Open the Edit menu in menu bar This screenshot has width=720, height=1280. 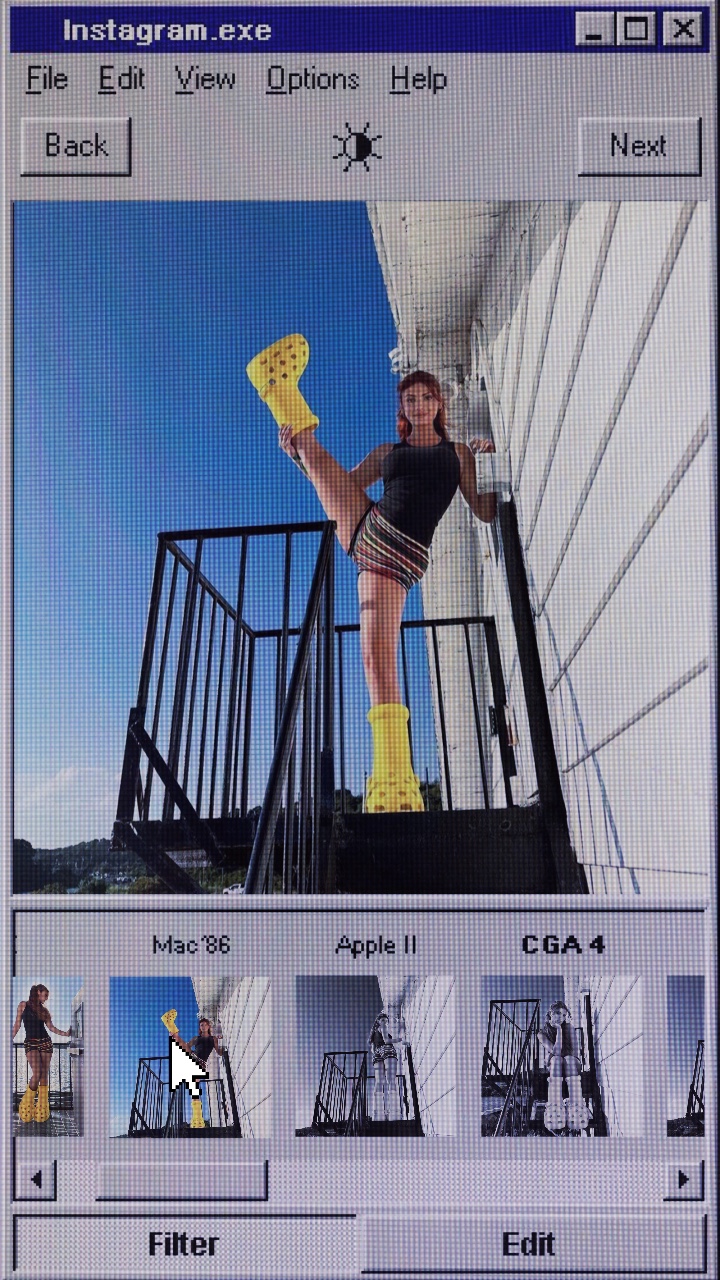122,80
